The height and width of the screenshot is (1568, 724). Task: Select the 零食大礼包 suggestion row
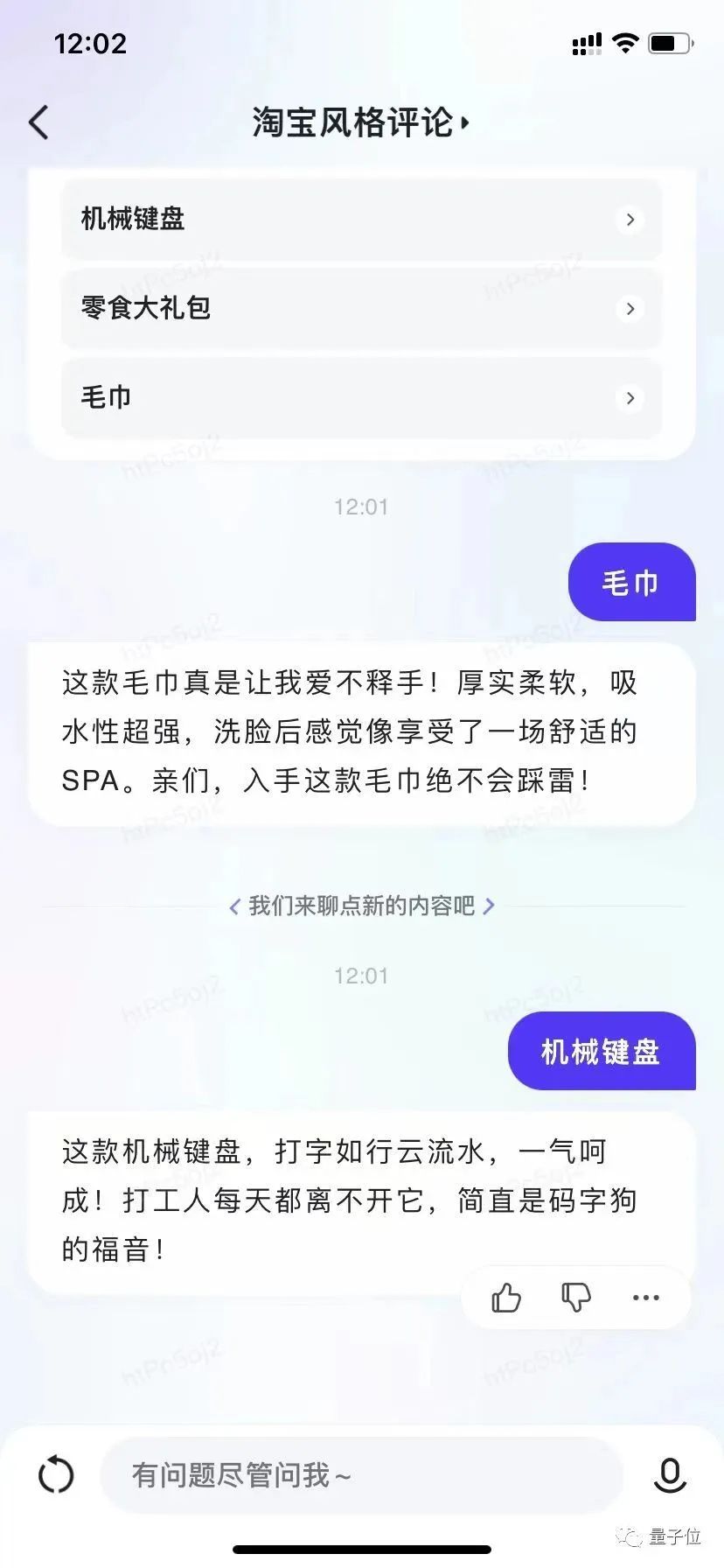(361, 308)
